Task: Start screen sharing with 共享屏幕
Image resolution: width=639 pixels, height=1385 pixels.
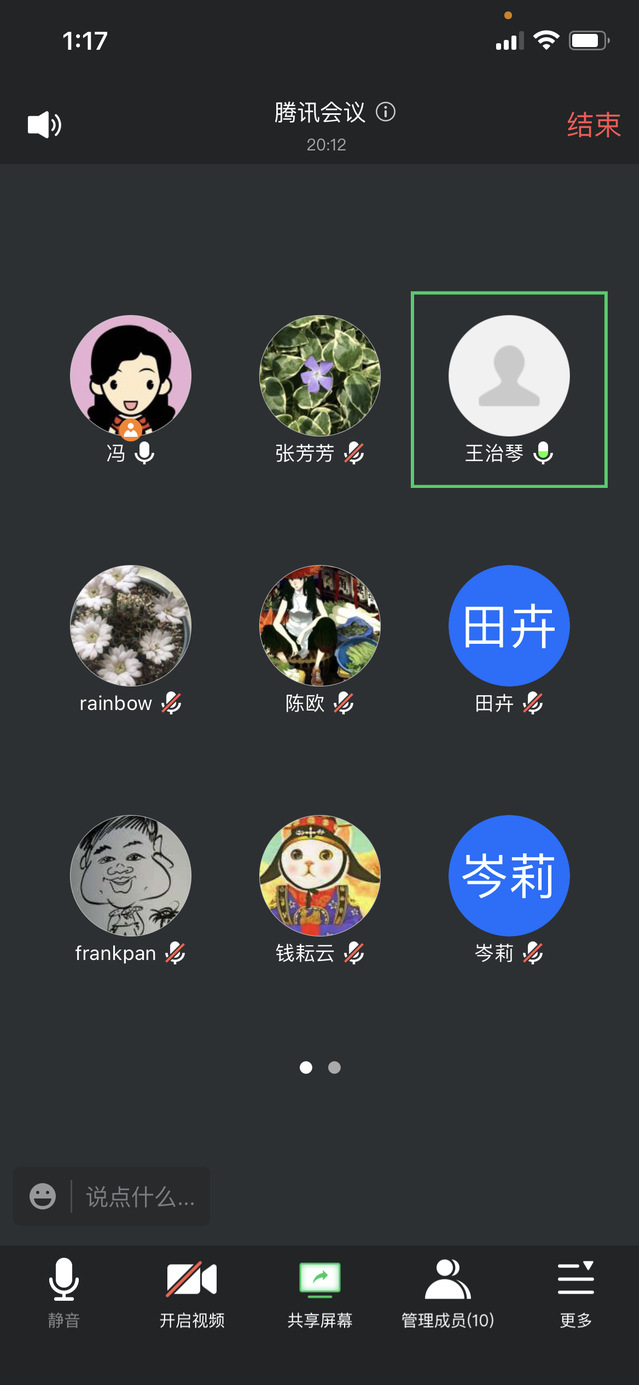Action: pos(320,1293)
